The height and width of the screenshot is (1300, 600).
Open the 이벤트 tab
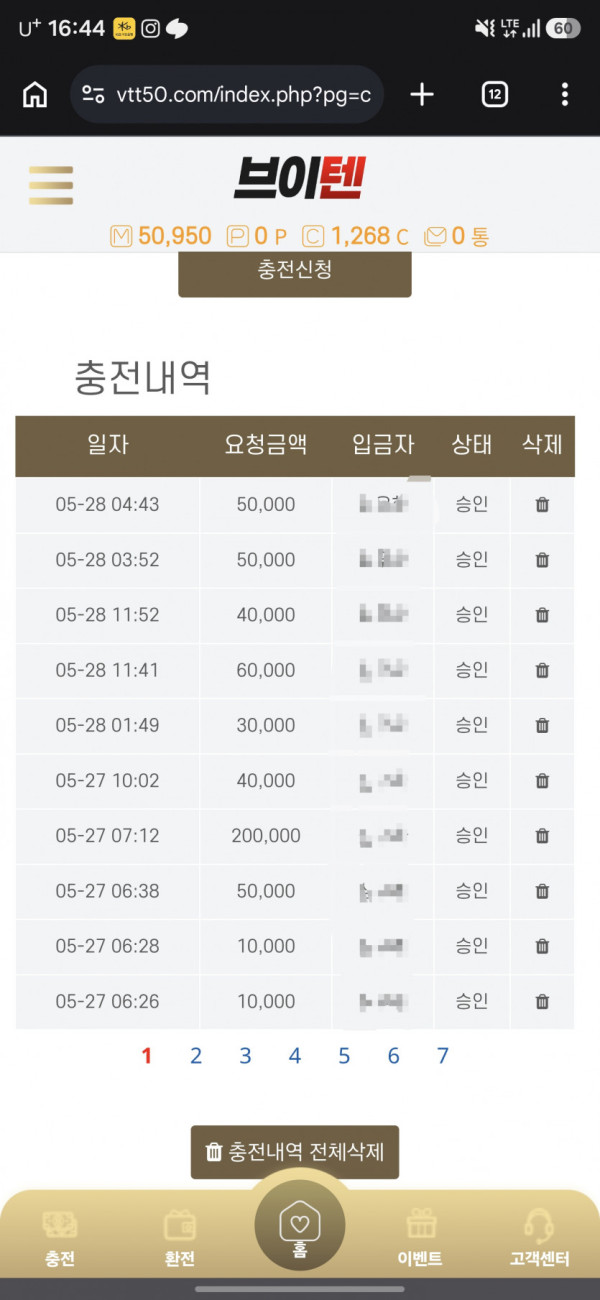coord(419,1238)
